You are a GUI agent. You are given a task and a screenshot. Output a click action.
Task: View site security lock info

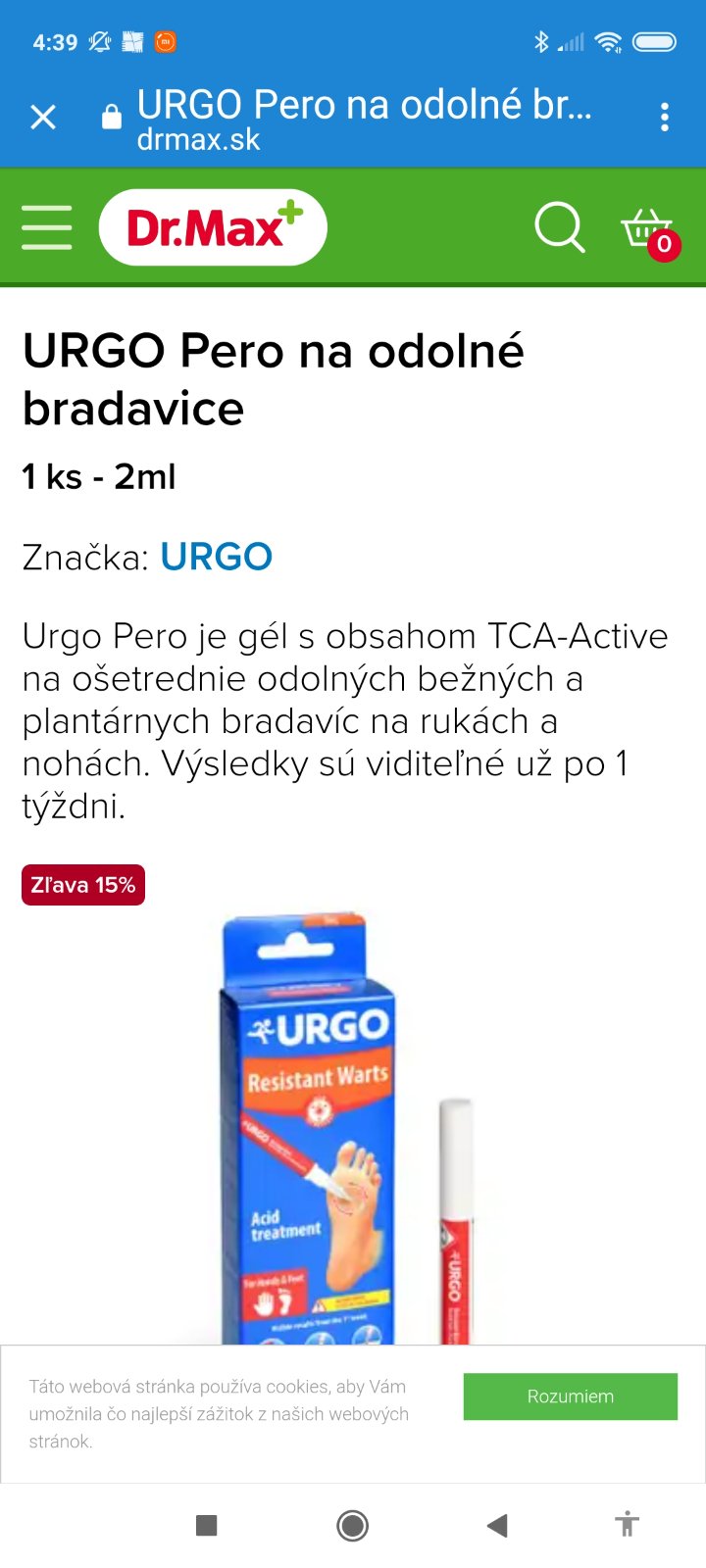[x=112, y=119]
